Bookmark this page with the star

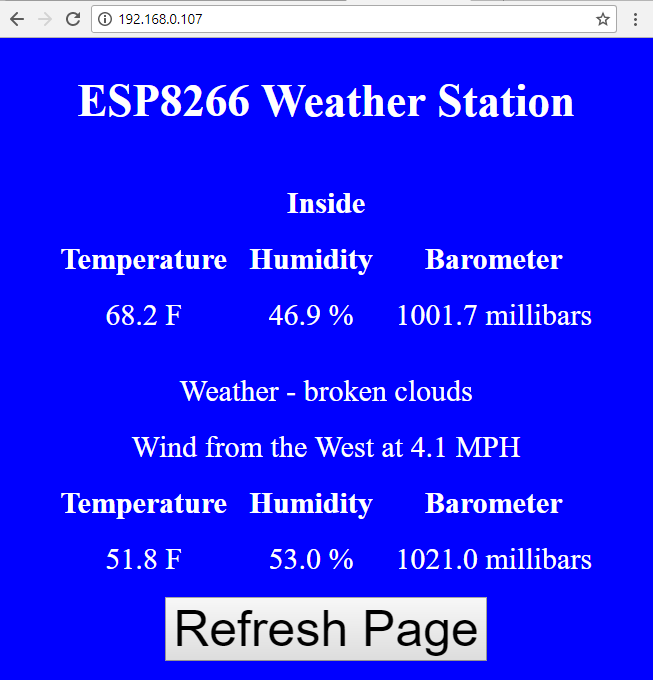[x=603, y=19]
